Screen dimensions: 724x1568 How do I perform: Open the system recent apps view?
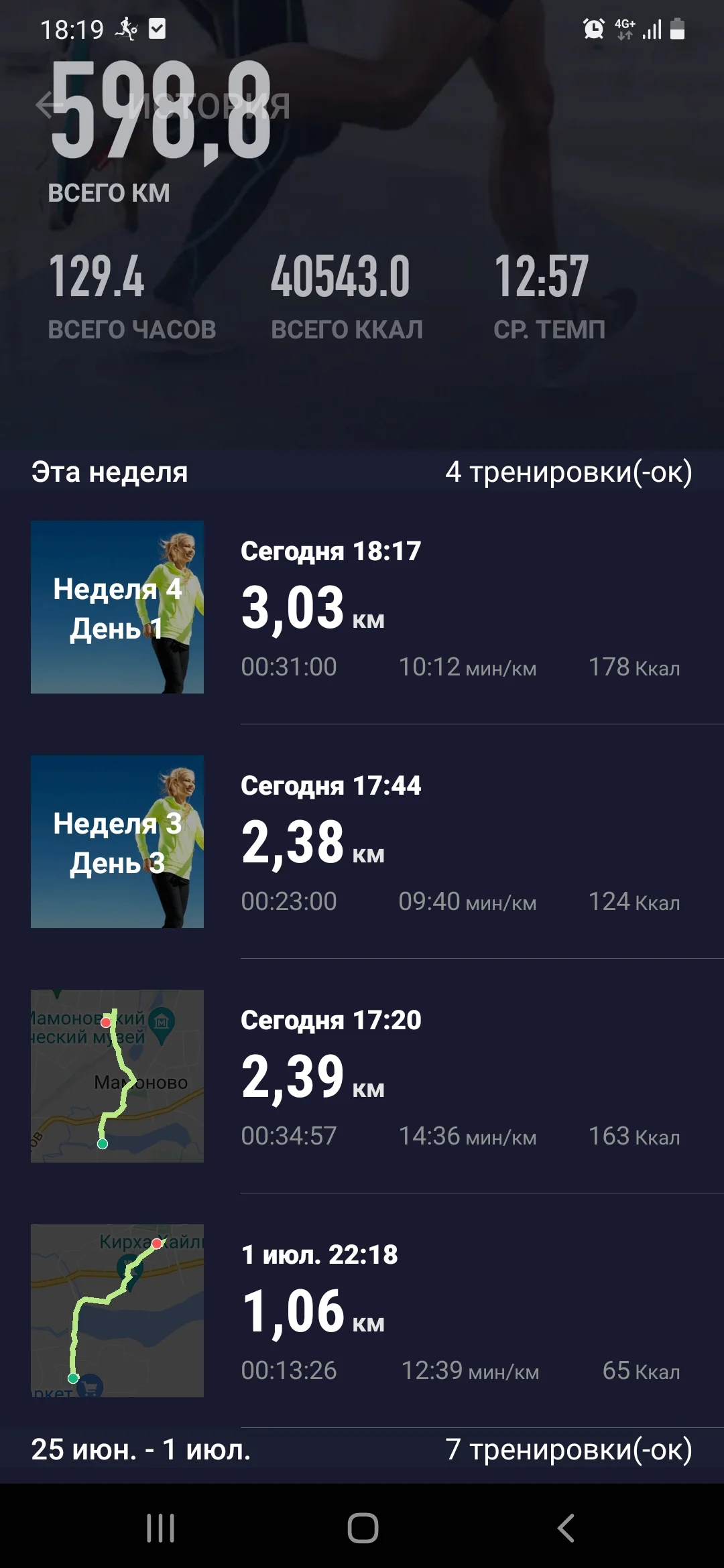point(161,1528)
